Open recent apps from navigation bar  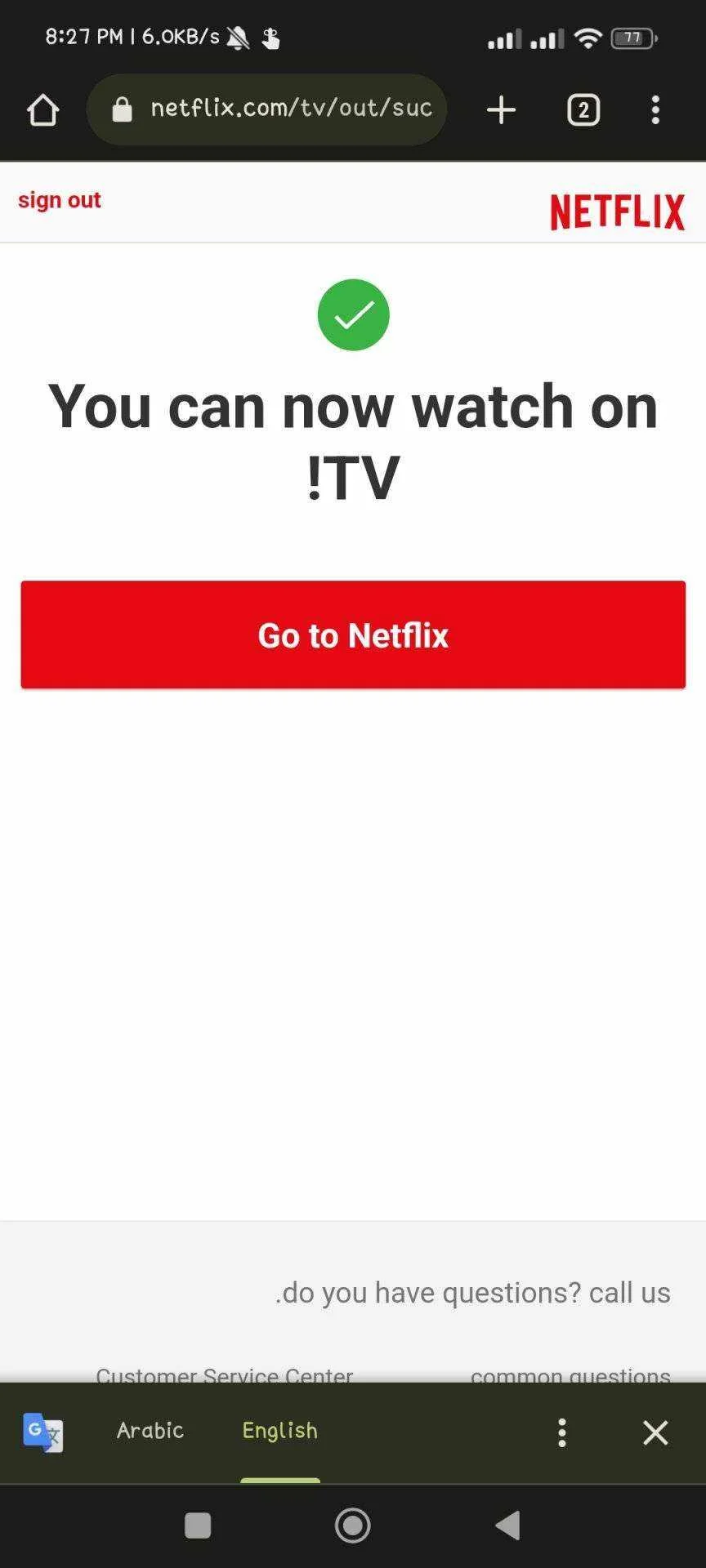tap(198, 1525)
